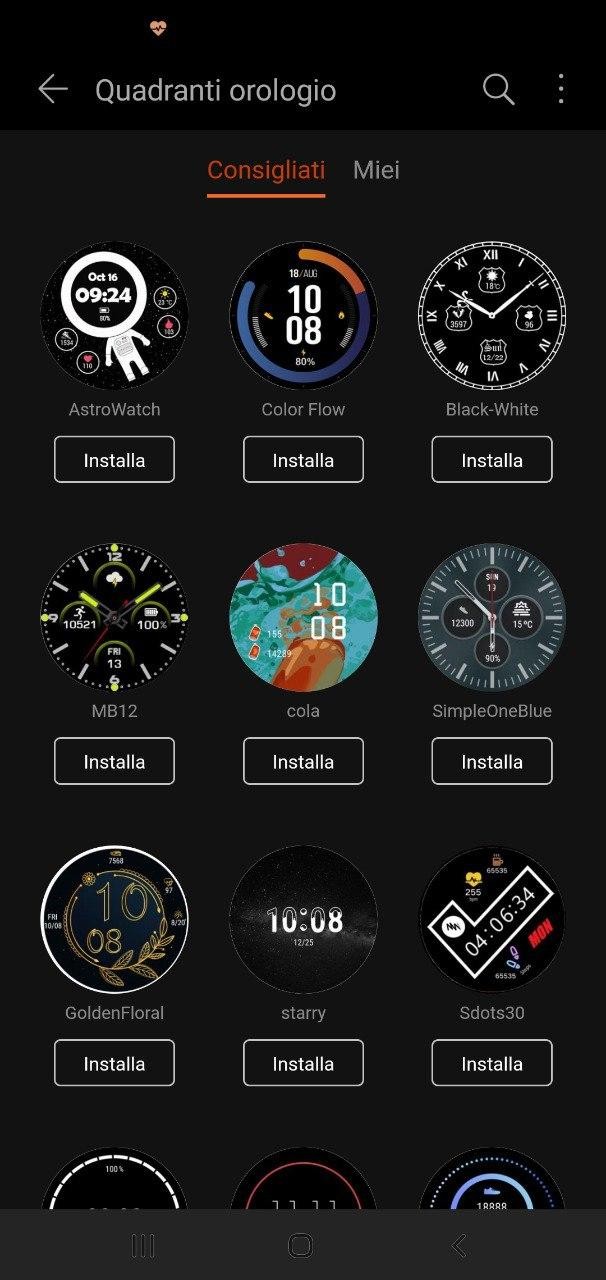Select the Consigliati tab
Image resolution: width=606 pixels, height=1280 pixels.
tap(266, 170)
